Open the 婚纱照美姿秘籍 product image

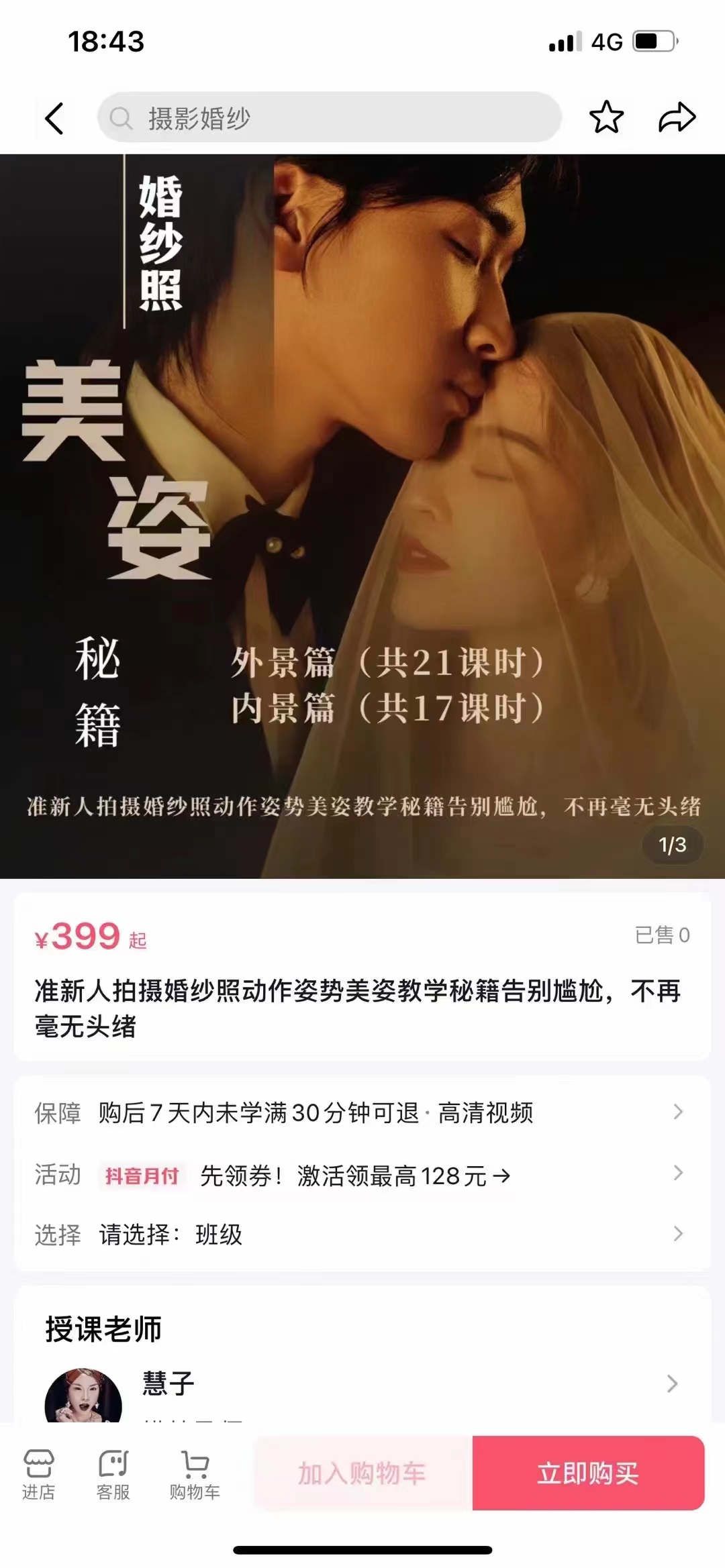point(362,516)
